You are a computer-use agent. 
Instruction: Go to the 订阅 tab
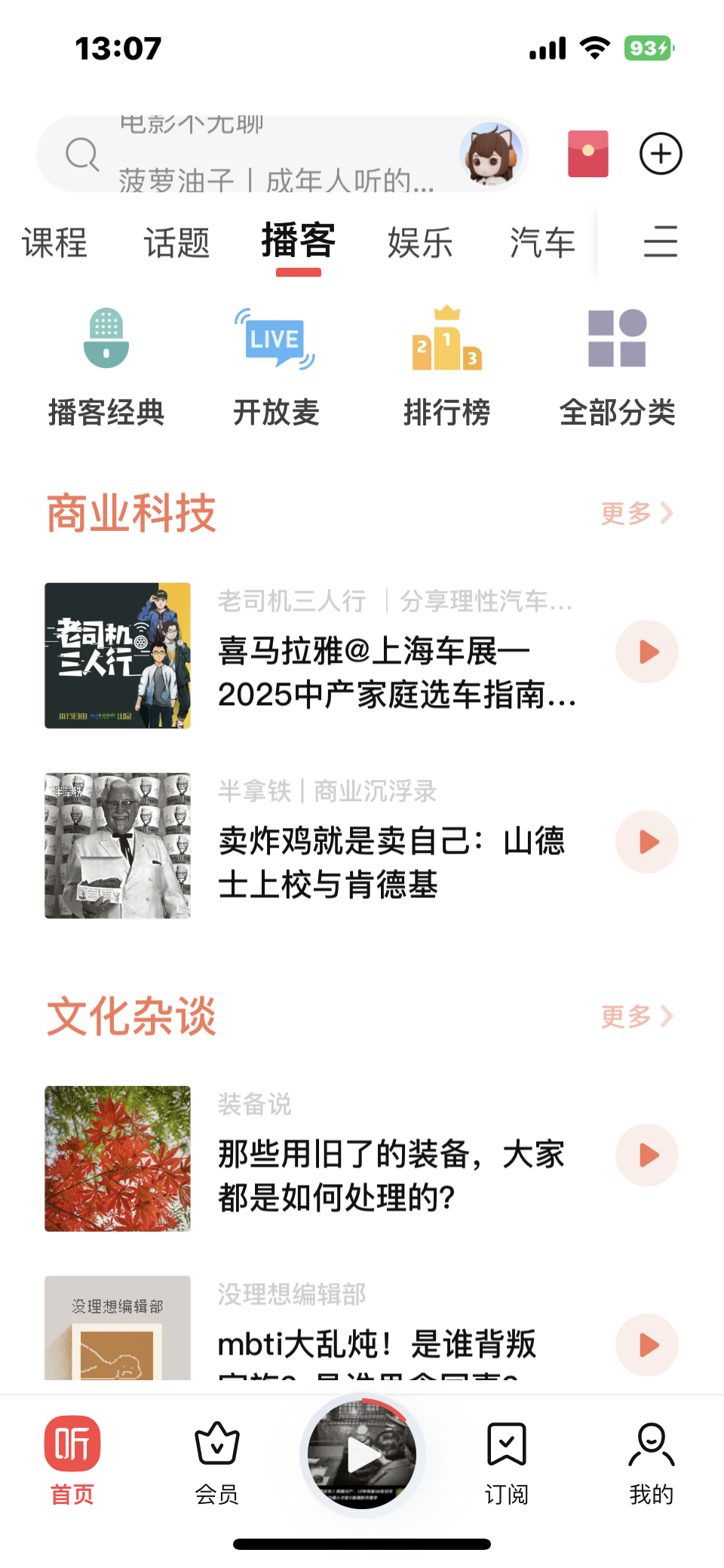coord(506,1462)
